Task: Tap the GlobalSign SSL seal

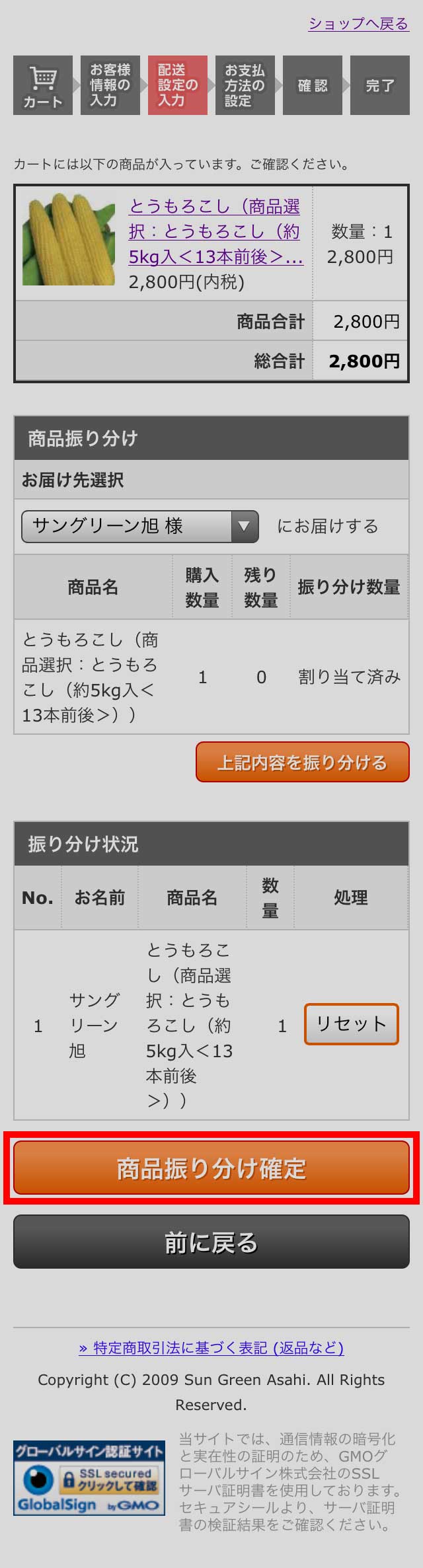Action: [89, 1478]
